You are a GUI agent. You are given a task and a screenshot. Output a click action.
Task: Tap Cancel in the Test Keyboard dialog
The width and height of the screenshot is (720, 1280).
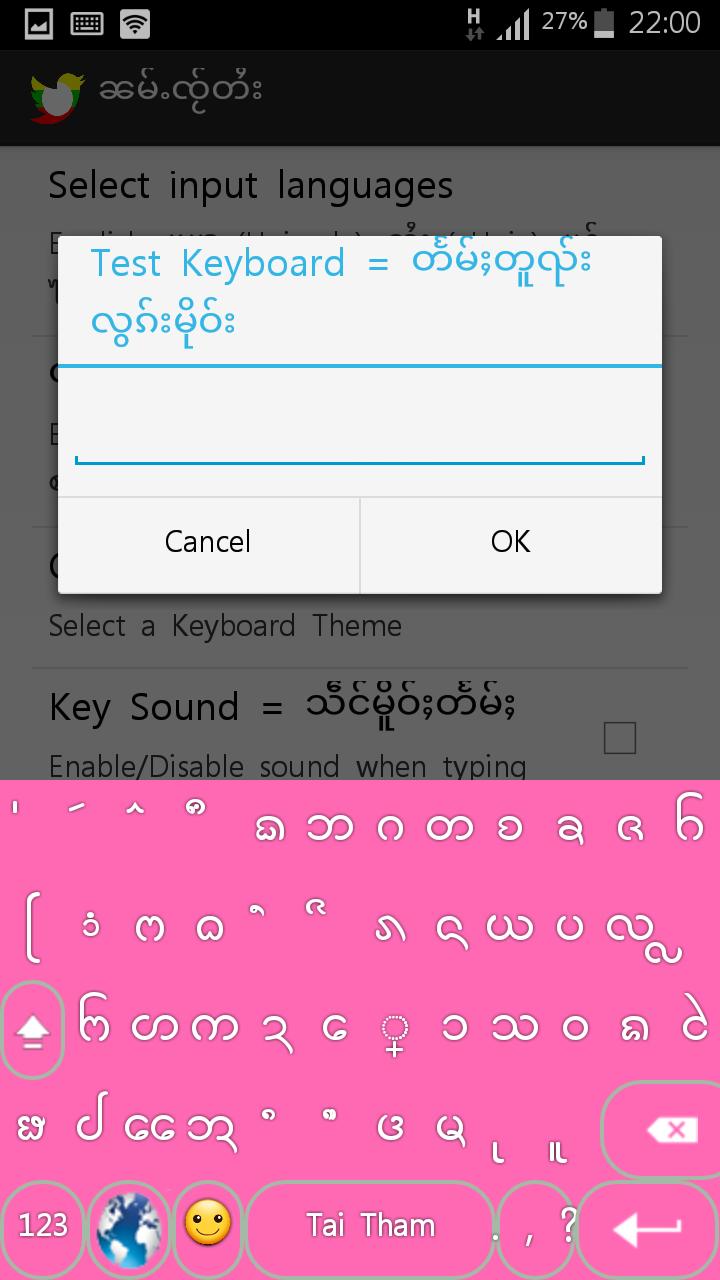208,542
